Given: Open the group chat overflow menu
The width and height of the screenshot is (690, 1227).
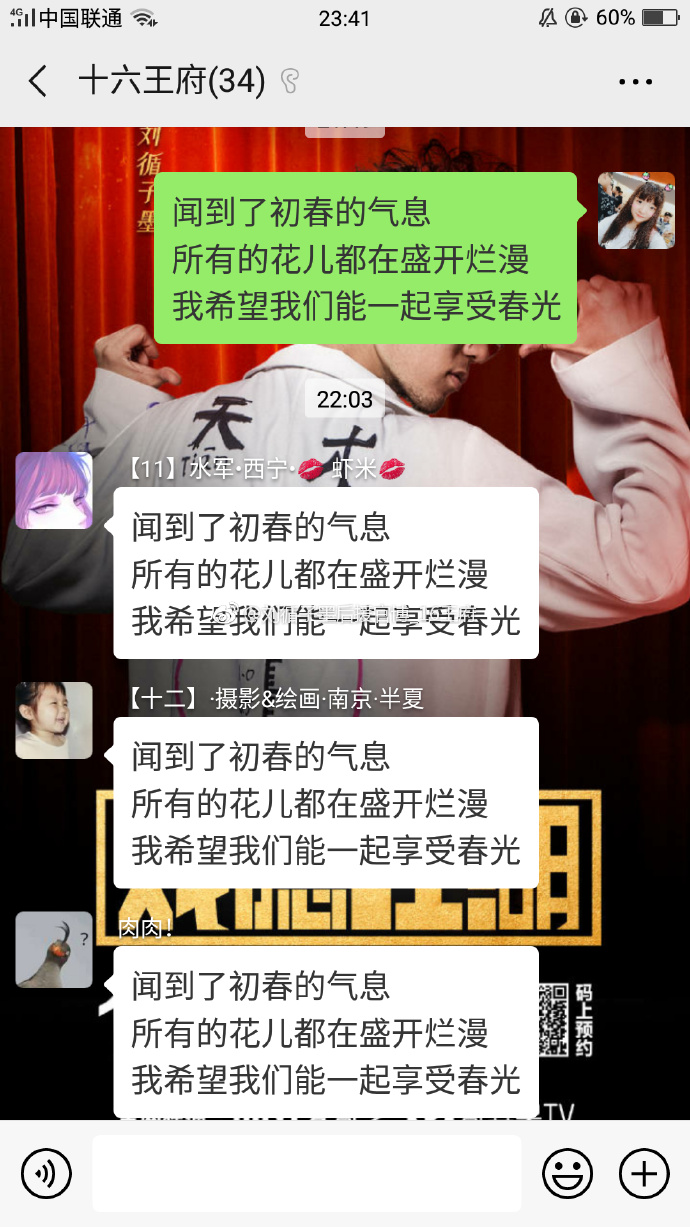Looking at the screenshot, I should pyautogui.click(x=635, y=82).
